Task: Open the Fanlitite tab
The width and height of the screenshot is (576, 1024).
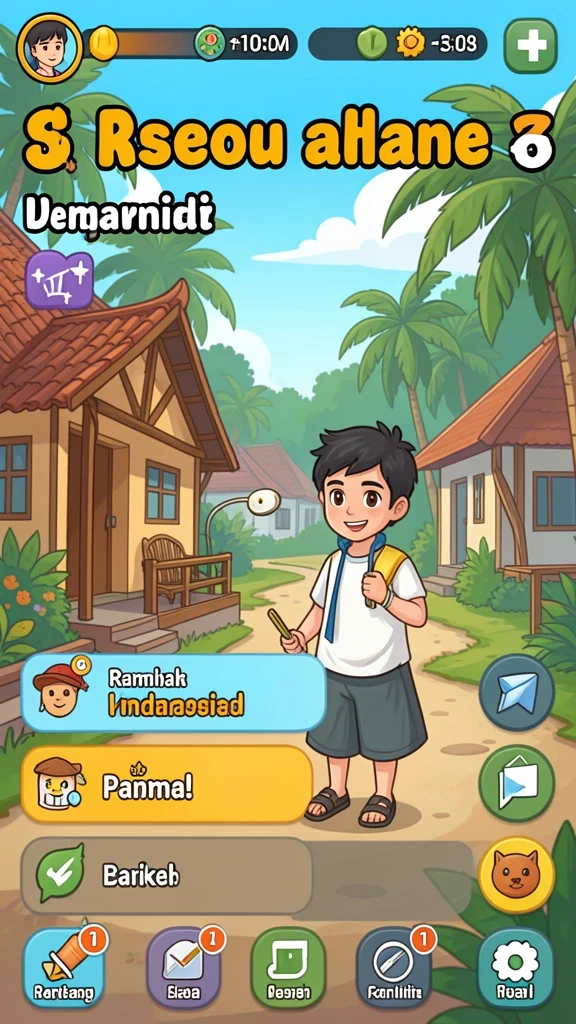Action: [394, 968]
